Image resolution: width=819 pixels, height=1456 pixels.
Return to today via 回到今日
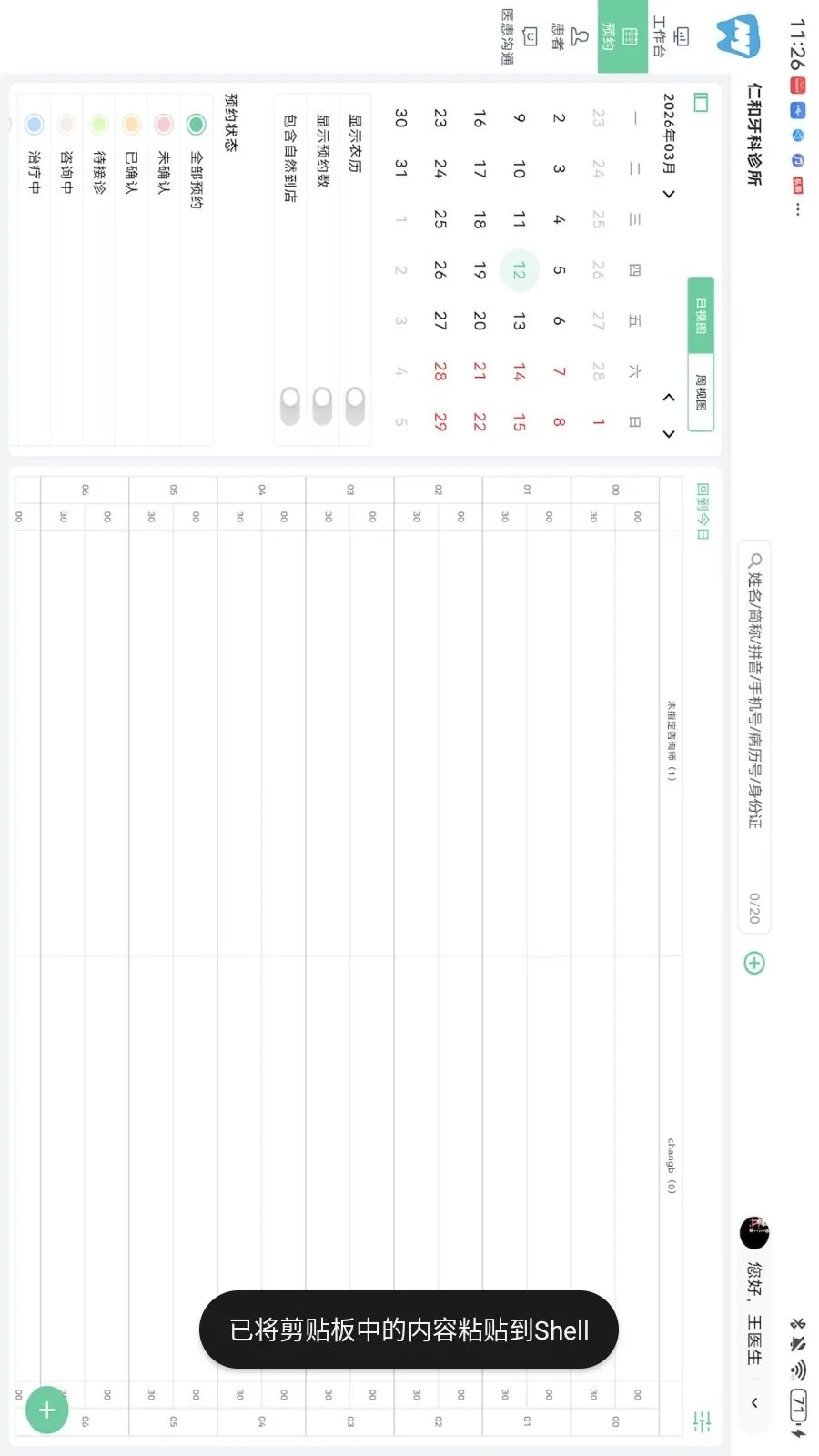[702, 511]
